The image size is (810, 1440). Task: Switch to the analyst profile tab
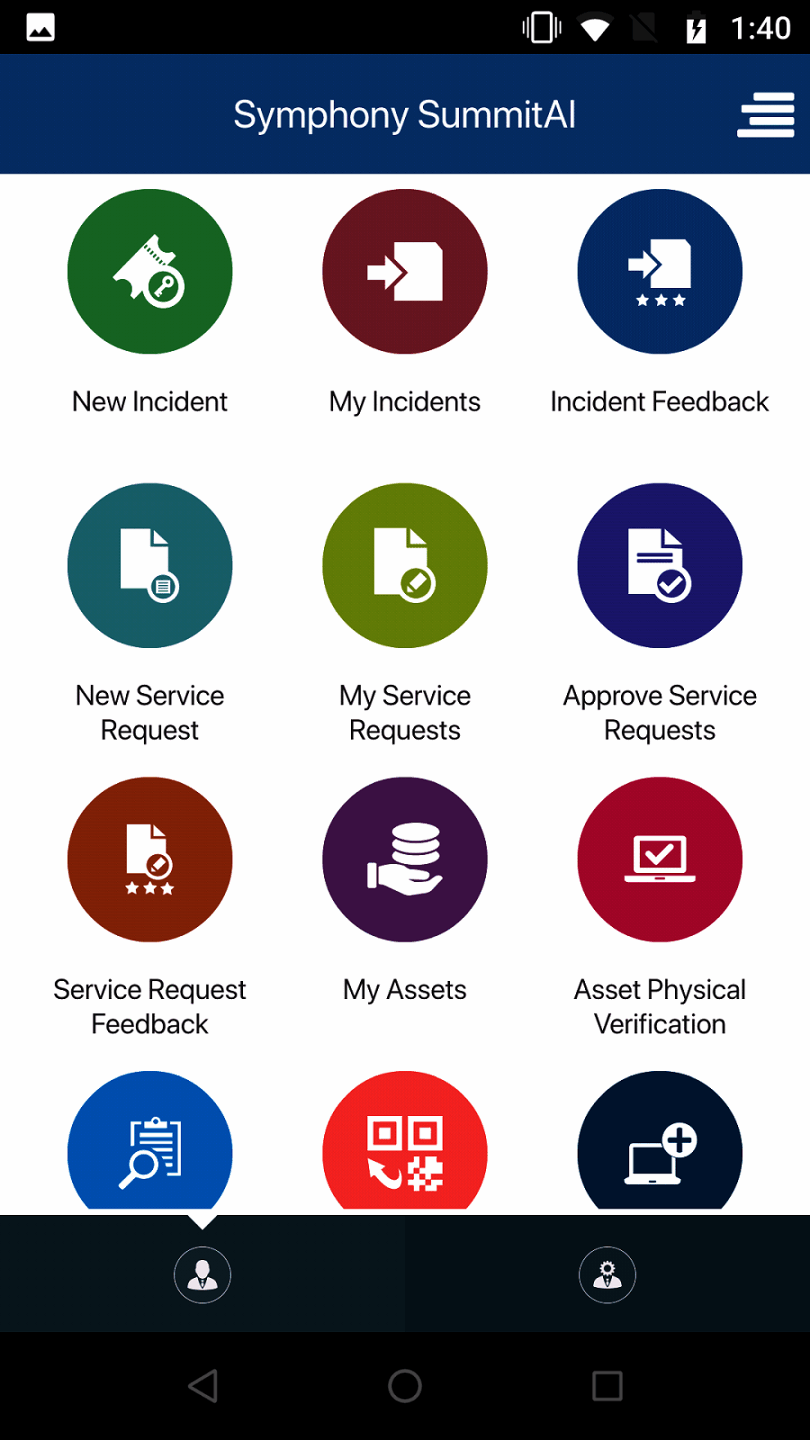coord(607,1274)
